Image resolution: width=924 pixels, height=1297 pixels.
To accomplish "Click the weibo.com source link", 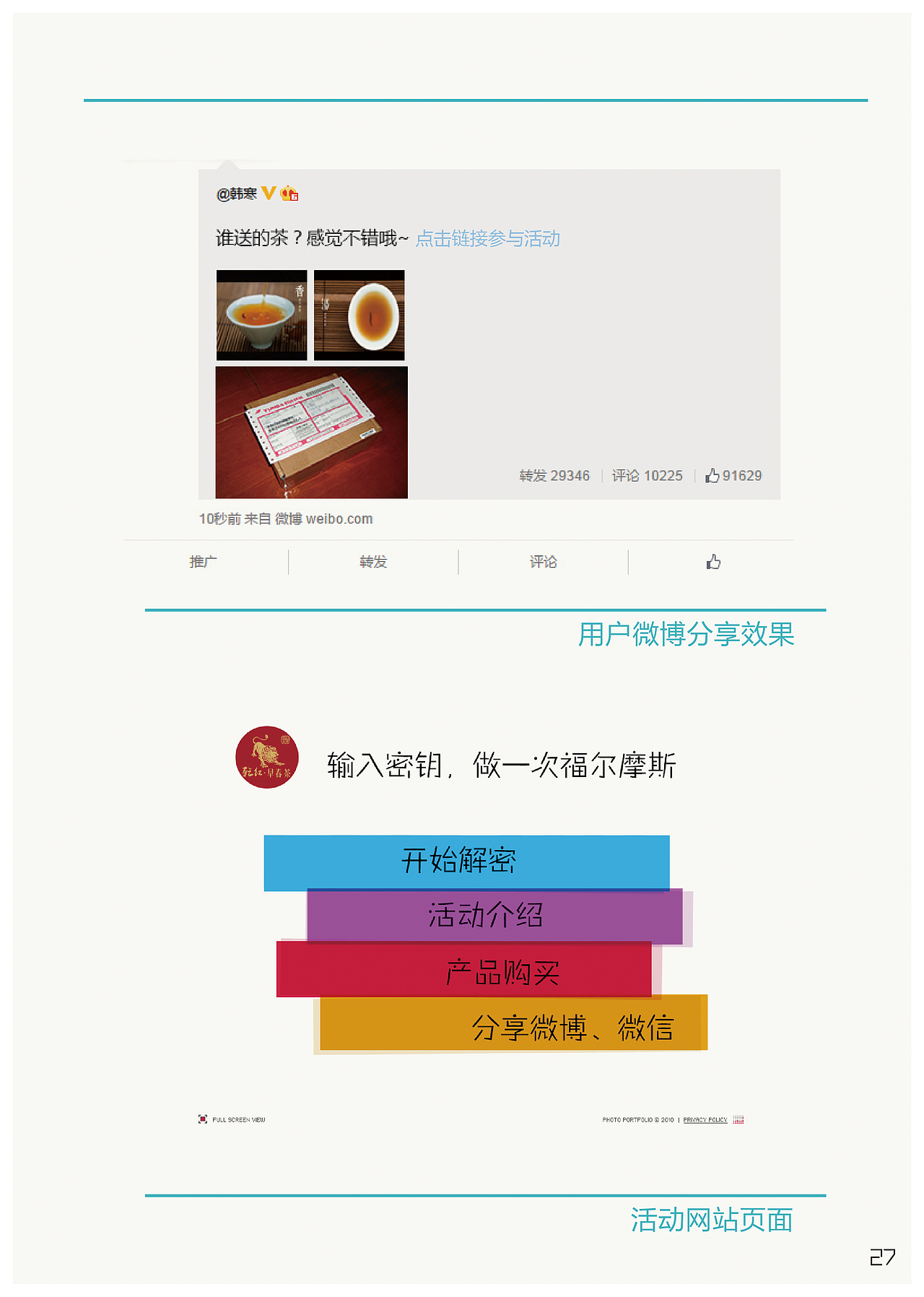I will click(339, 519).
